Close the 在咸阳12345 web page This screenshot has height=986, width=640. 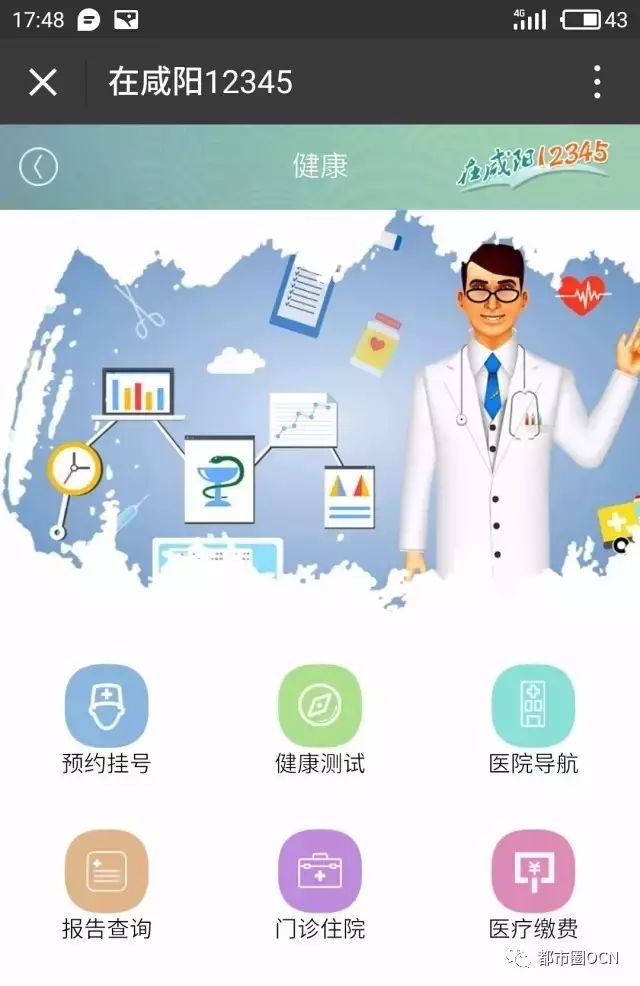click(x=42, y=82)
